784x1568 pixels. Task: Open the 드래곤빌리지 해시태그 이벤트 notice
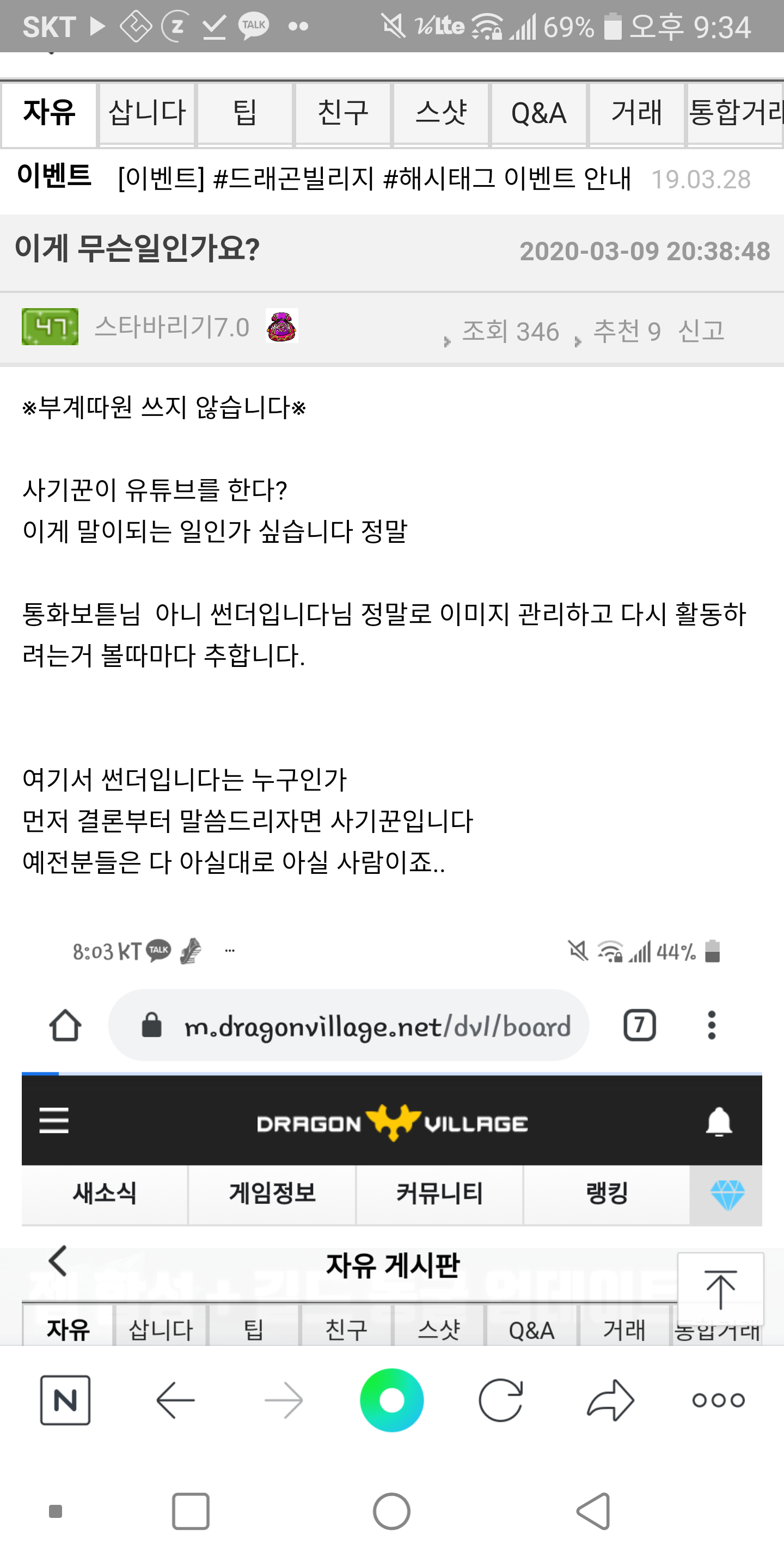pos(373,179)
